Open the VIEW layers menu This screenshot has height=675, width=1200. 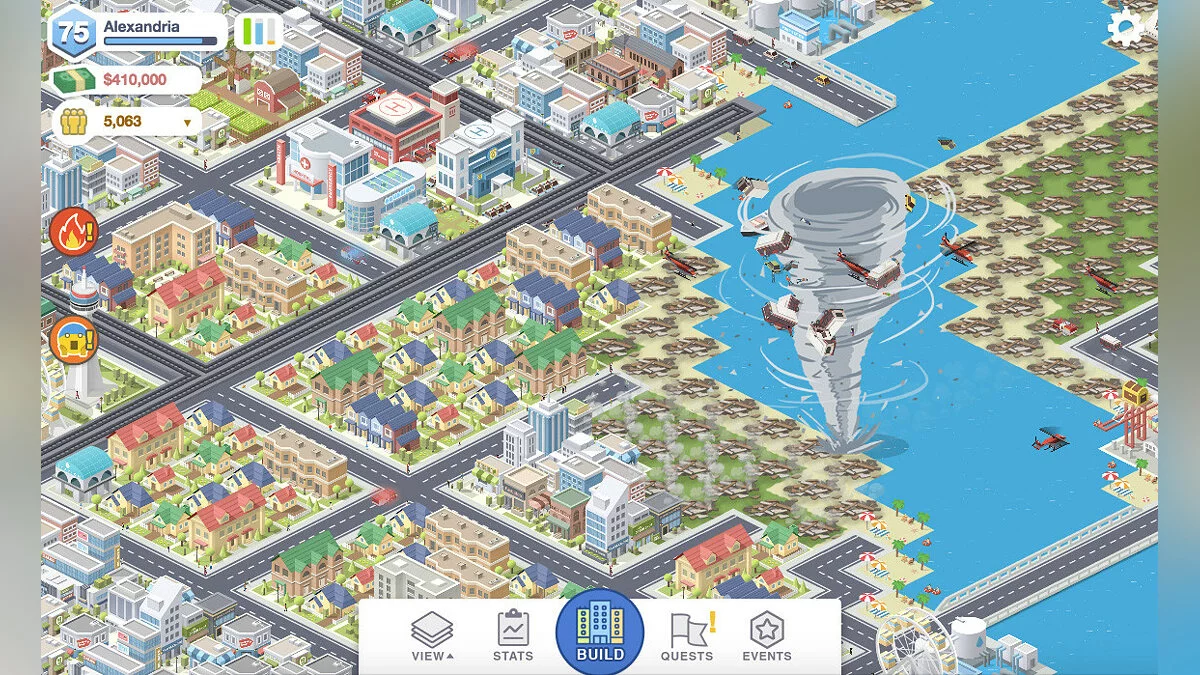(432, 635)
